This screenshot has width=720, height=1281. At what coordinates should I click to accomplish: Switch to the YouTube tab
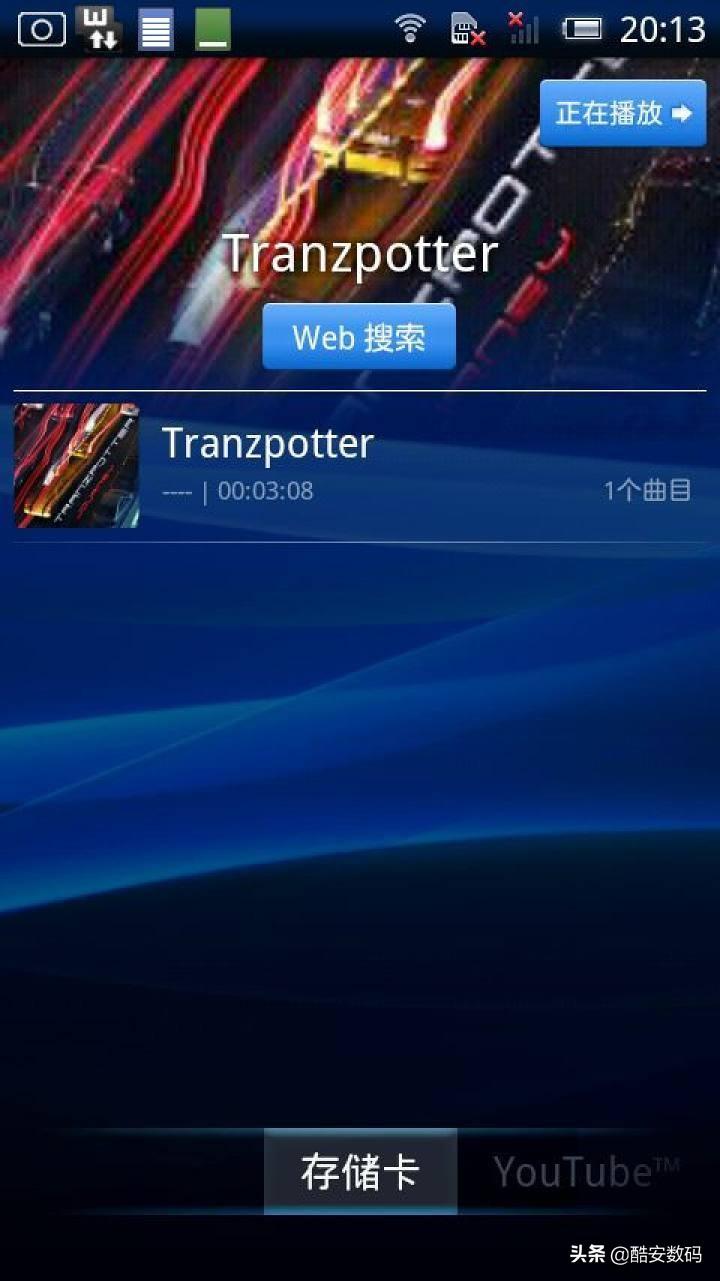[587, 1171]
